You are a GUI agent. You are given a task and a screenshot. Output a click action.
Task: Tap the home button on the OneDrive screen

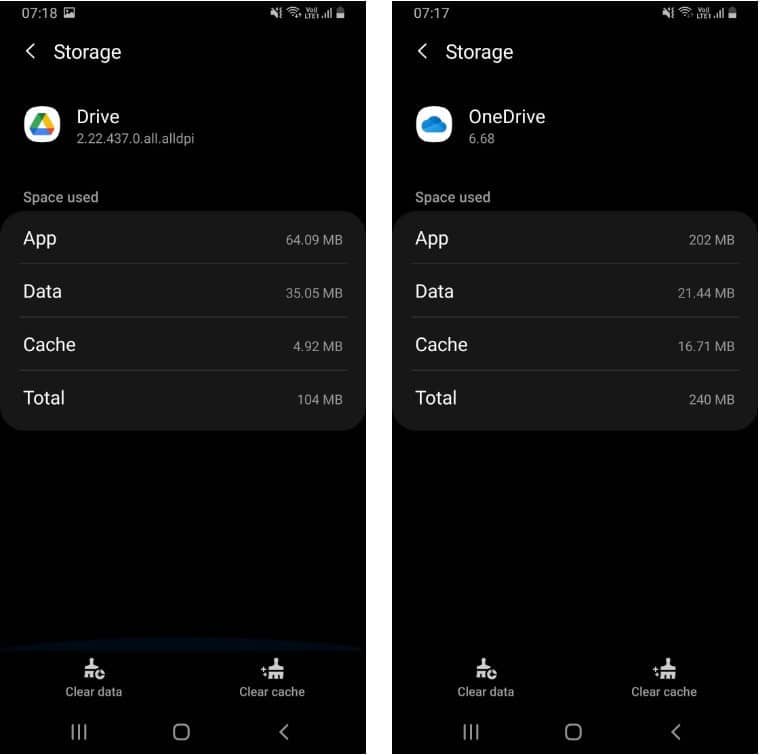pyautogui.click(x=573, y=731)
